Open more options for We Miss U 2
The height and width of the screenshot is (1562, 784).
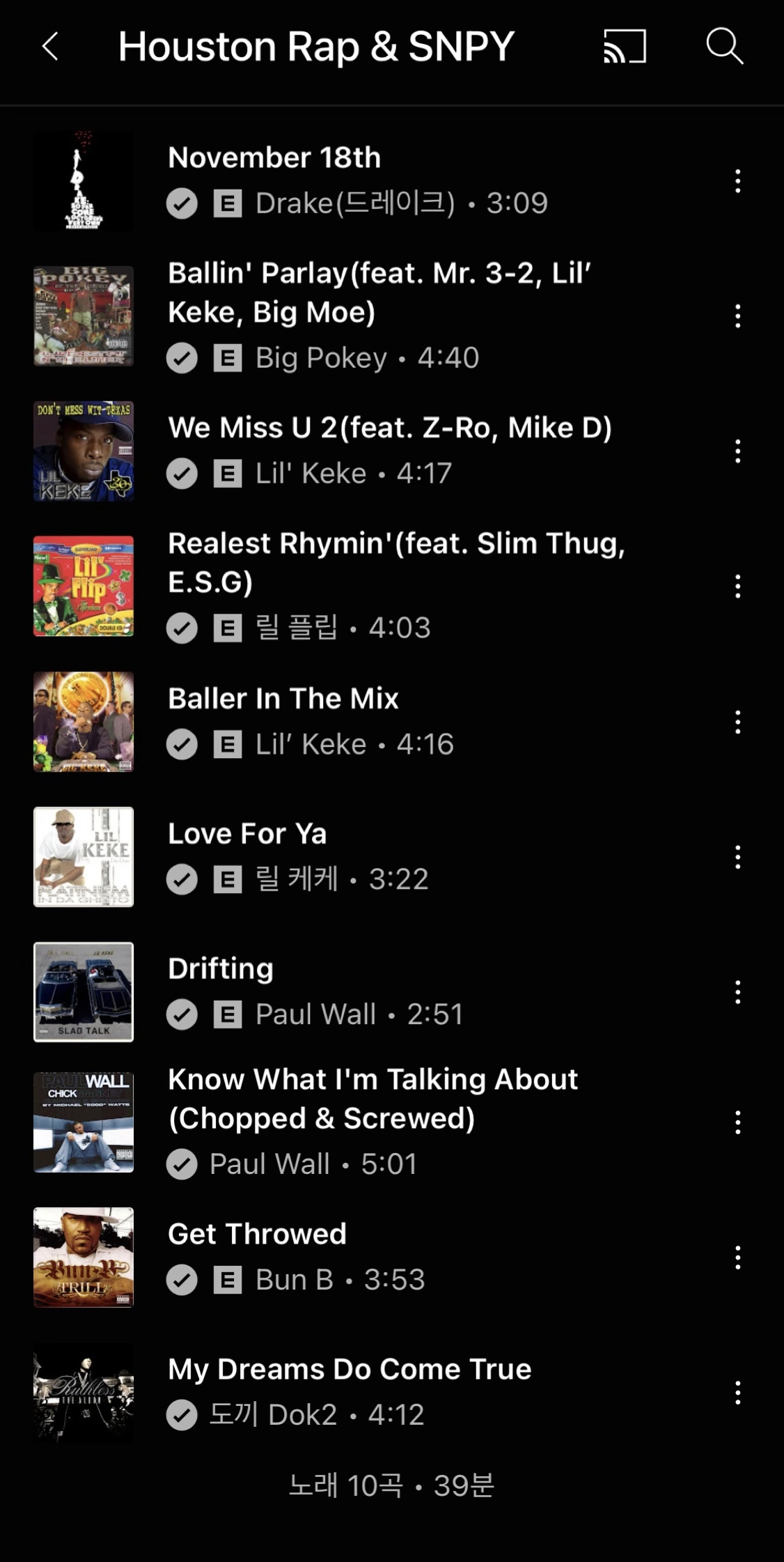(x=737, y=451)
